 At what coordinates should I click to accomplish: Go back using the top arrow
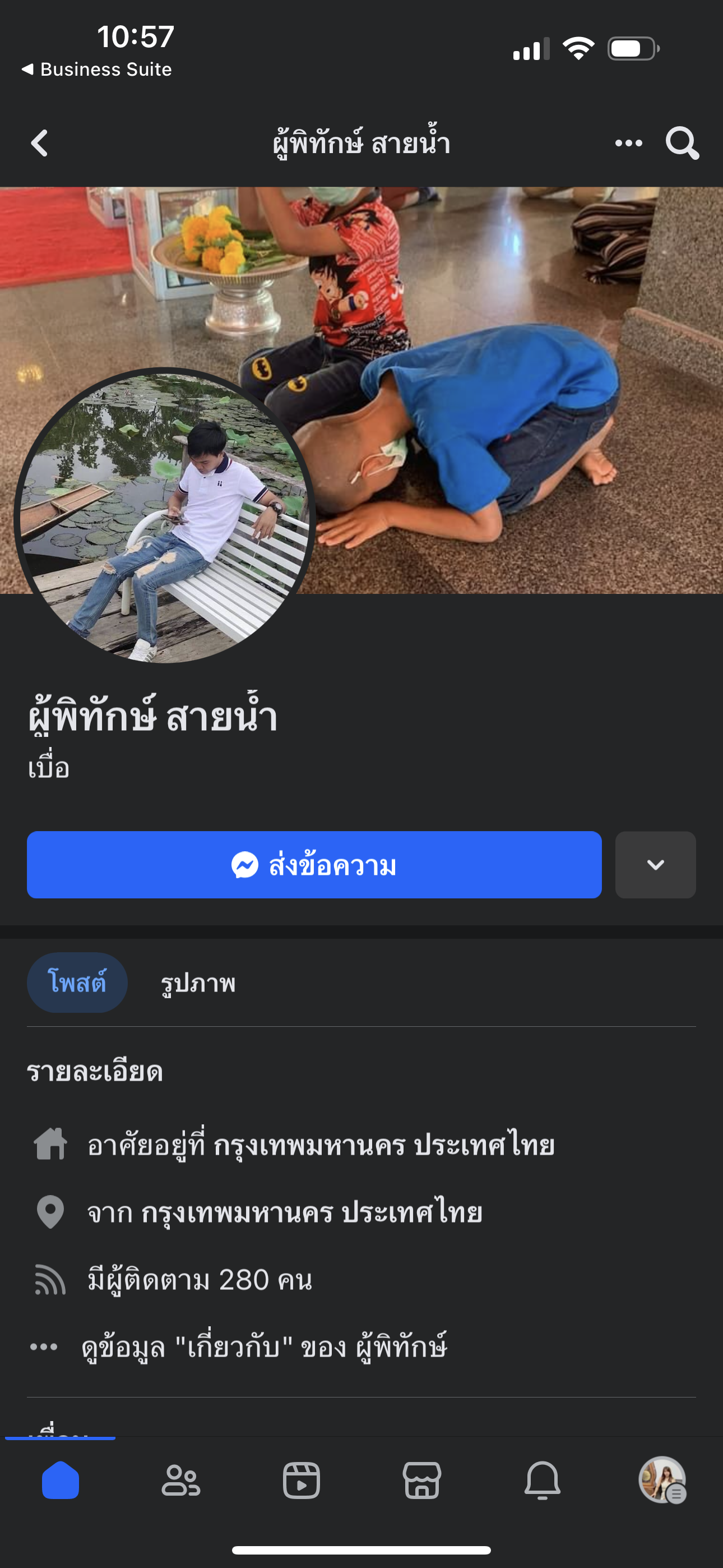(x=40, y=144)
